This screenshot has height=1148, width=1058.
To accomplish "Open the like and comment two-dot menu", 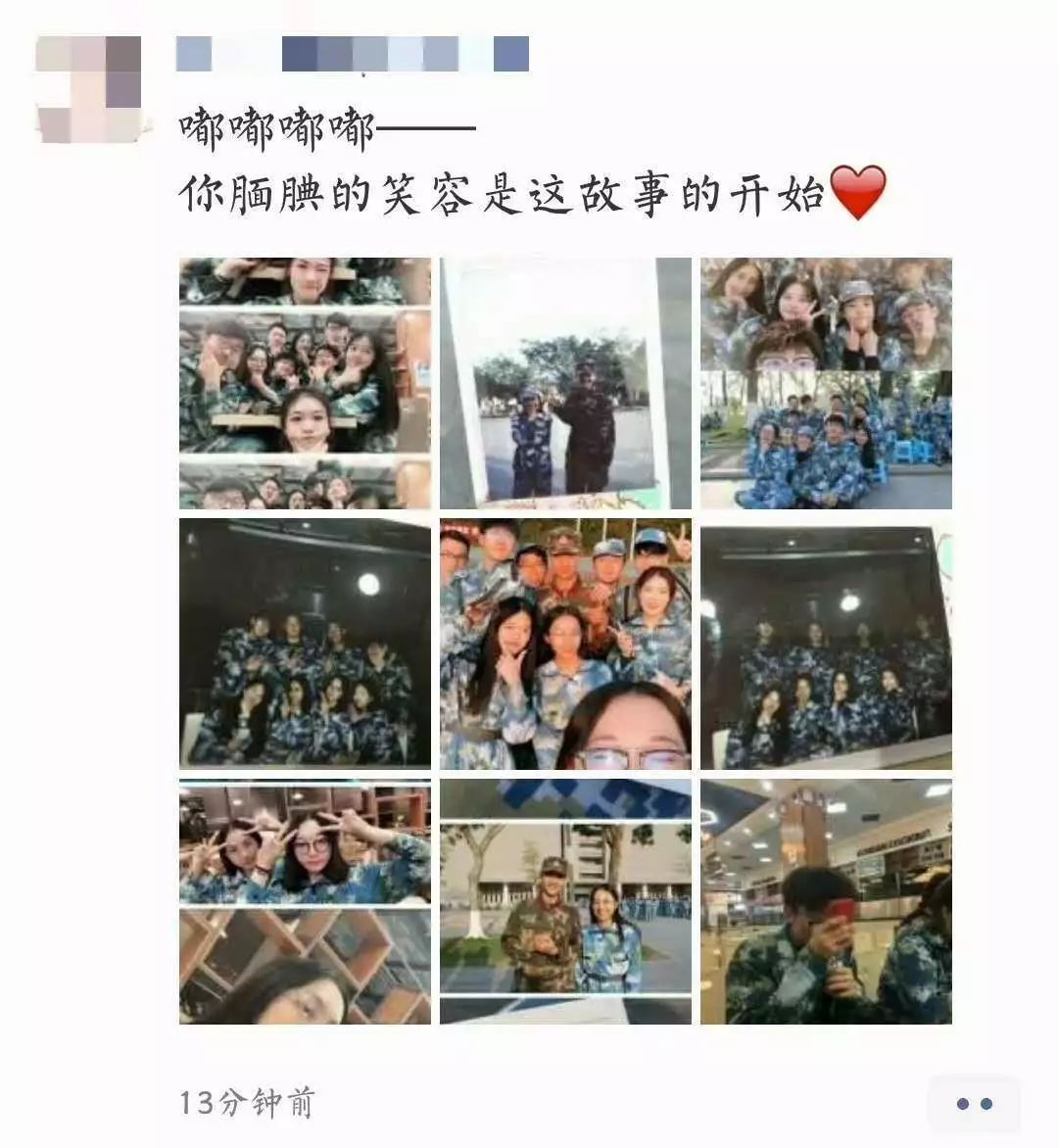I will pyautogui.click(x=974, y=1104).
